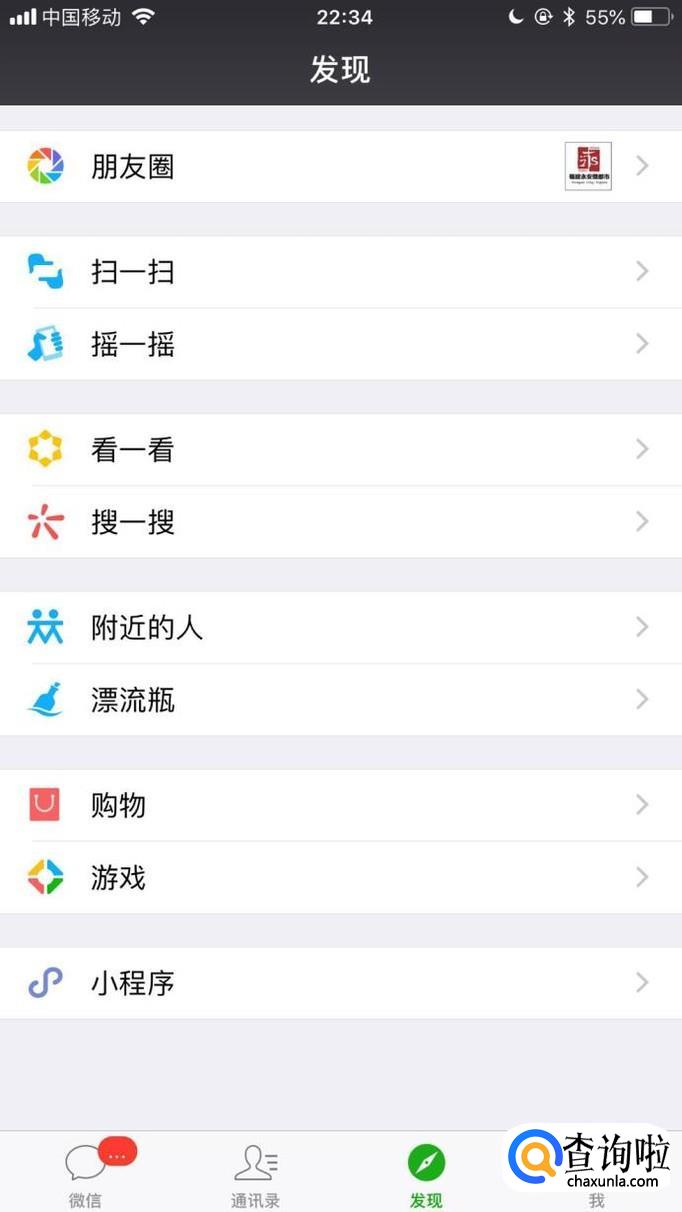The image size is (682, 1212).
Task: Select the 发现 discover tab
Action: 426,1174
